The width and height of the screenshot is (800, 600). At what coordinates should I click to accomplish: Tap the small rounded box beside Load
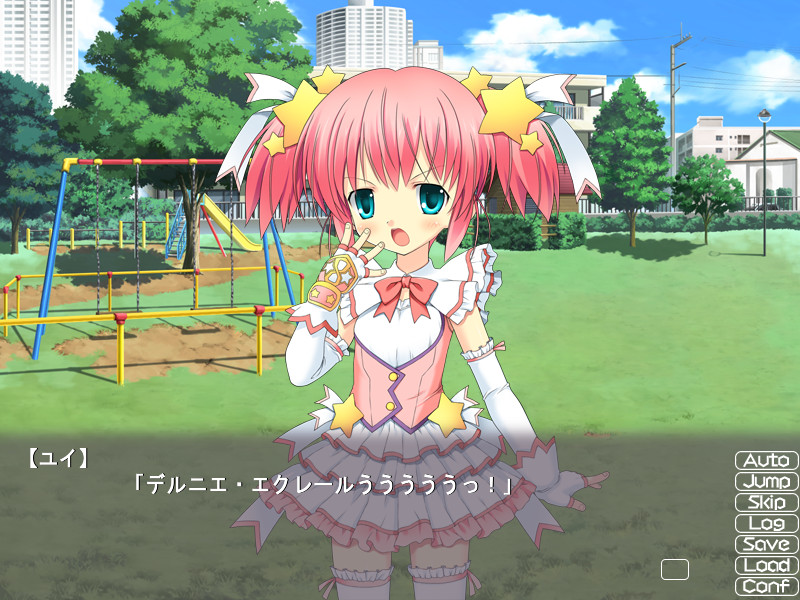click(x=675, y=570)
